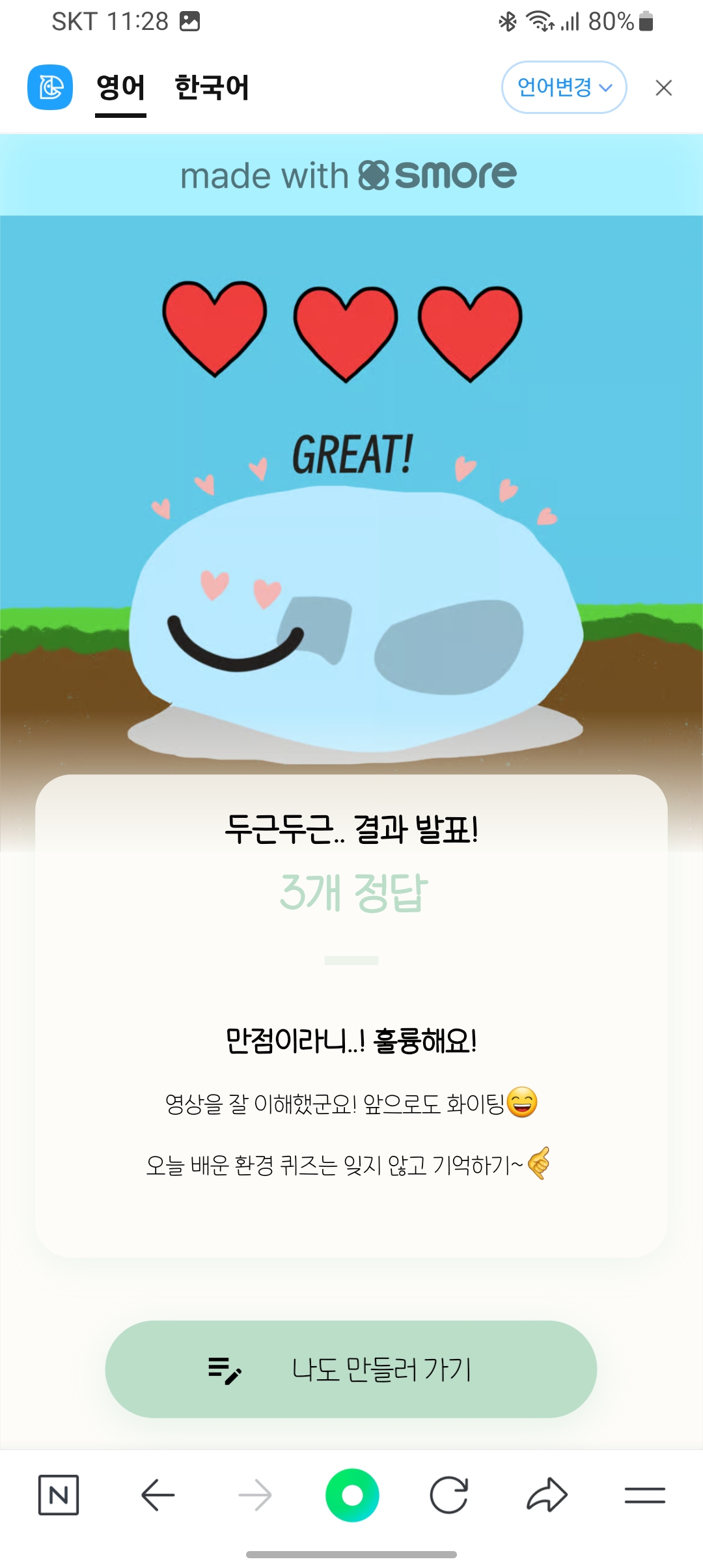The image size is (703, 1568).
Task: Select the 영어 tab
Action: 121,87
